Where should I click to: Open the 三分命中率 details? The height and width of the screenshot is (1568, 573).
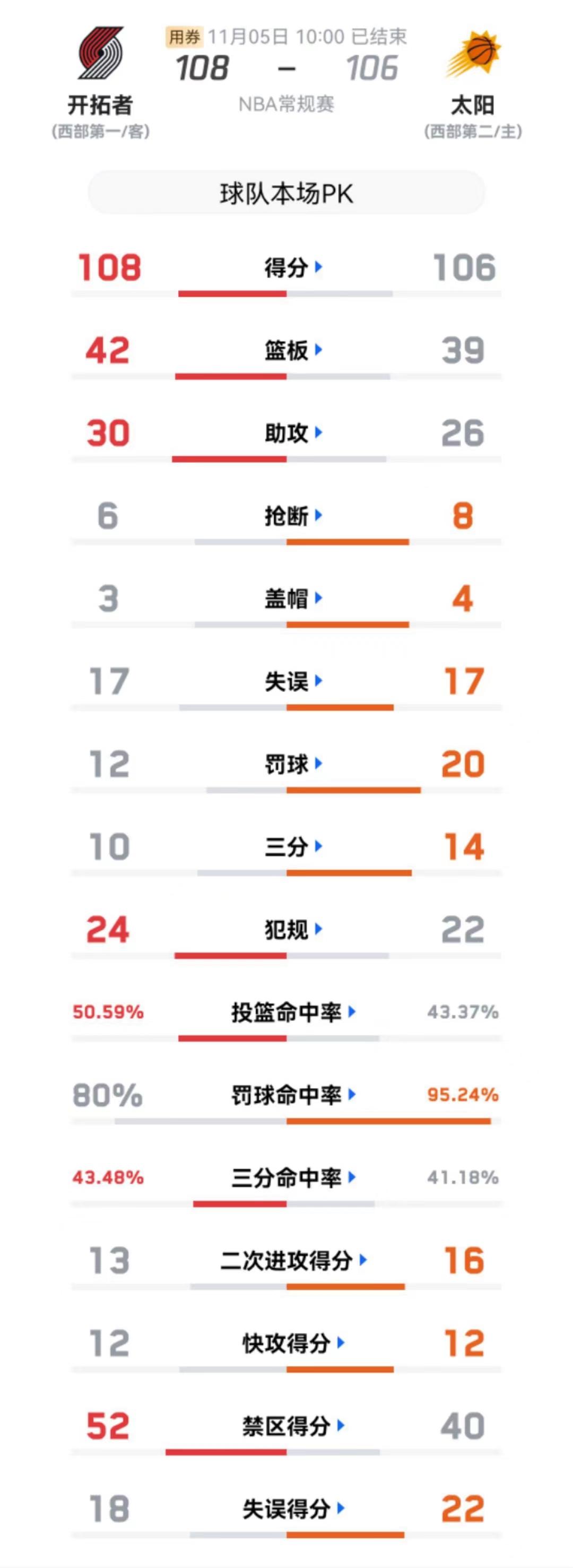(x=292, y=1178)
